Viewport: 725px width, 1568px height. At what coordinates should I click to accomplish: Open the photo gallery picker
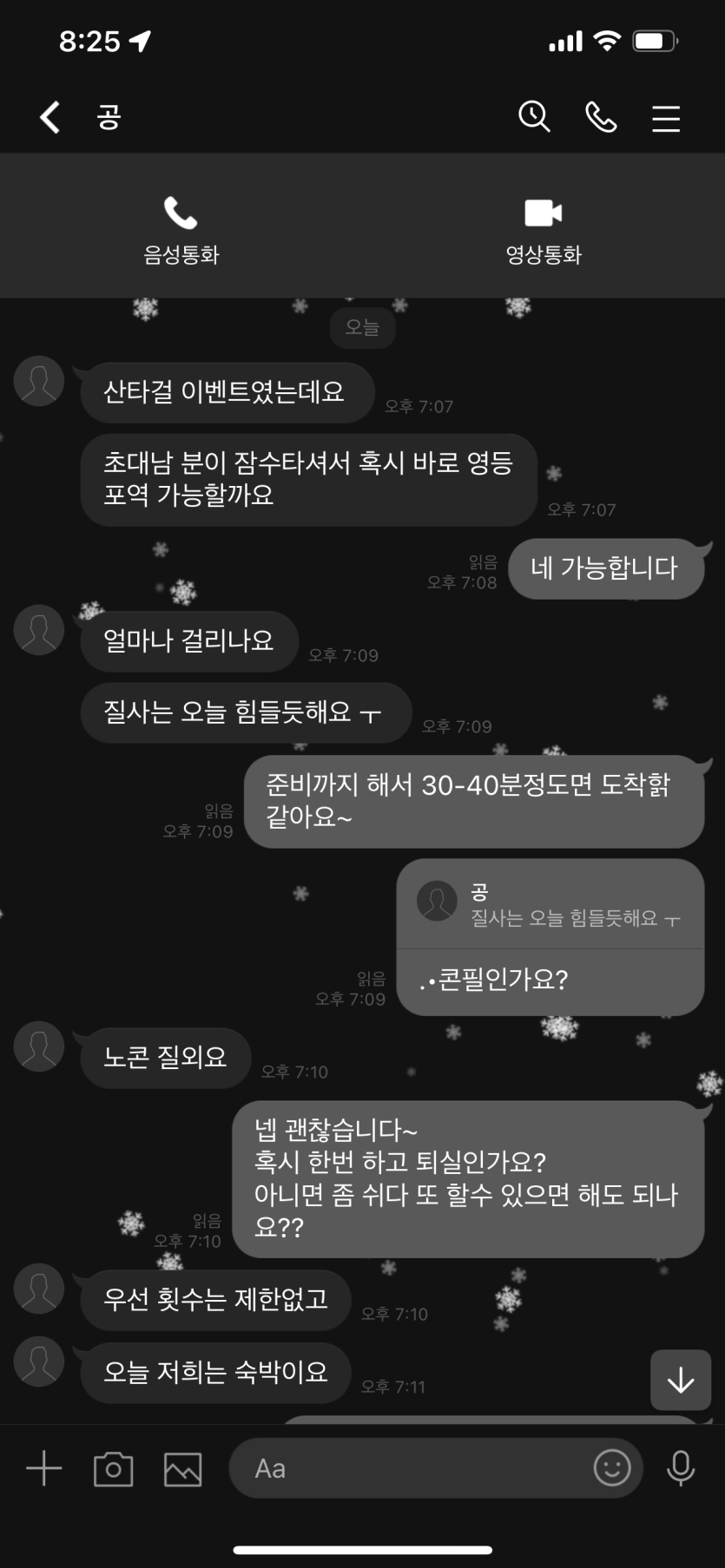(182, 1469)
